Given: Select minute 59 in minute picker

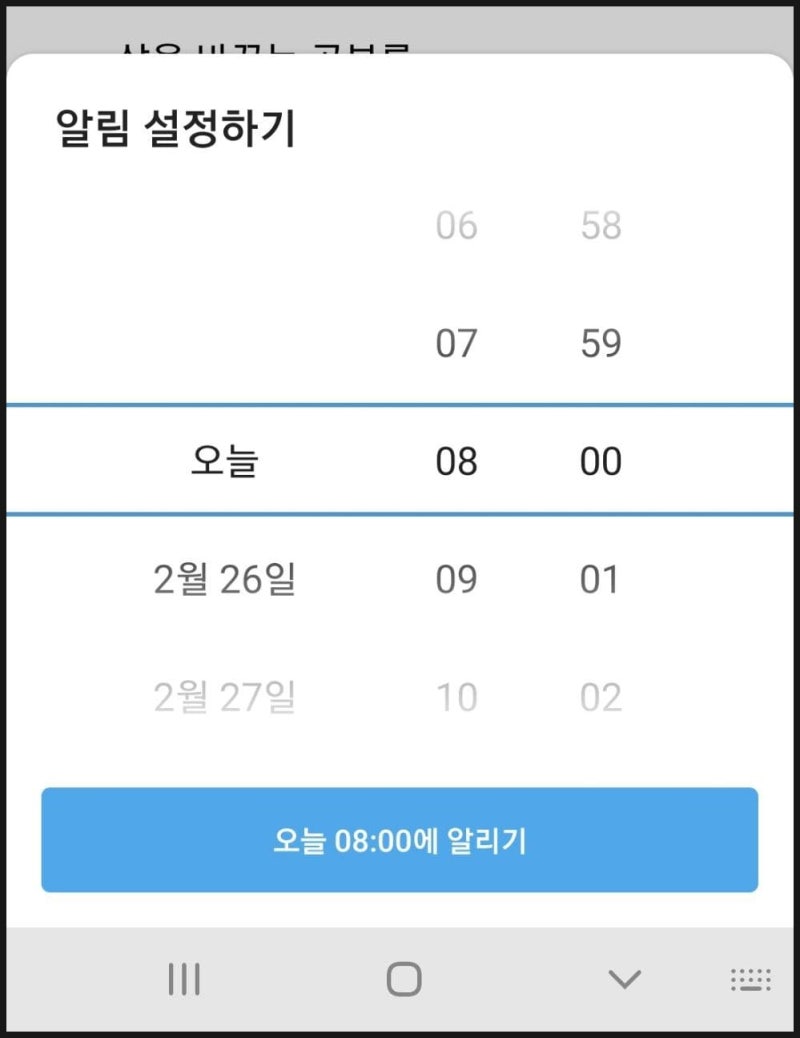Looking at the screenshot, I should click(x=601, y=343).
